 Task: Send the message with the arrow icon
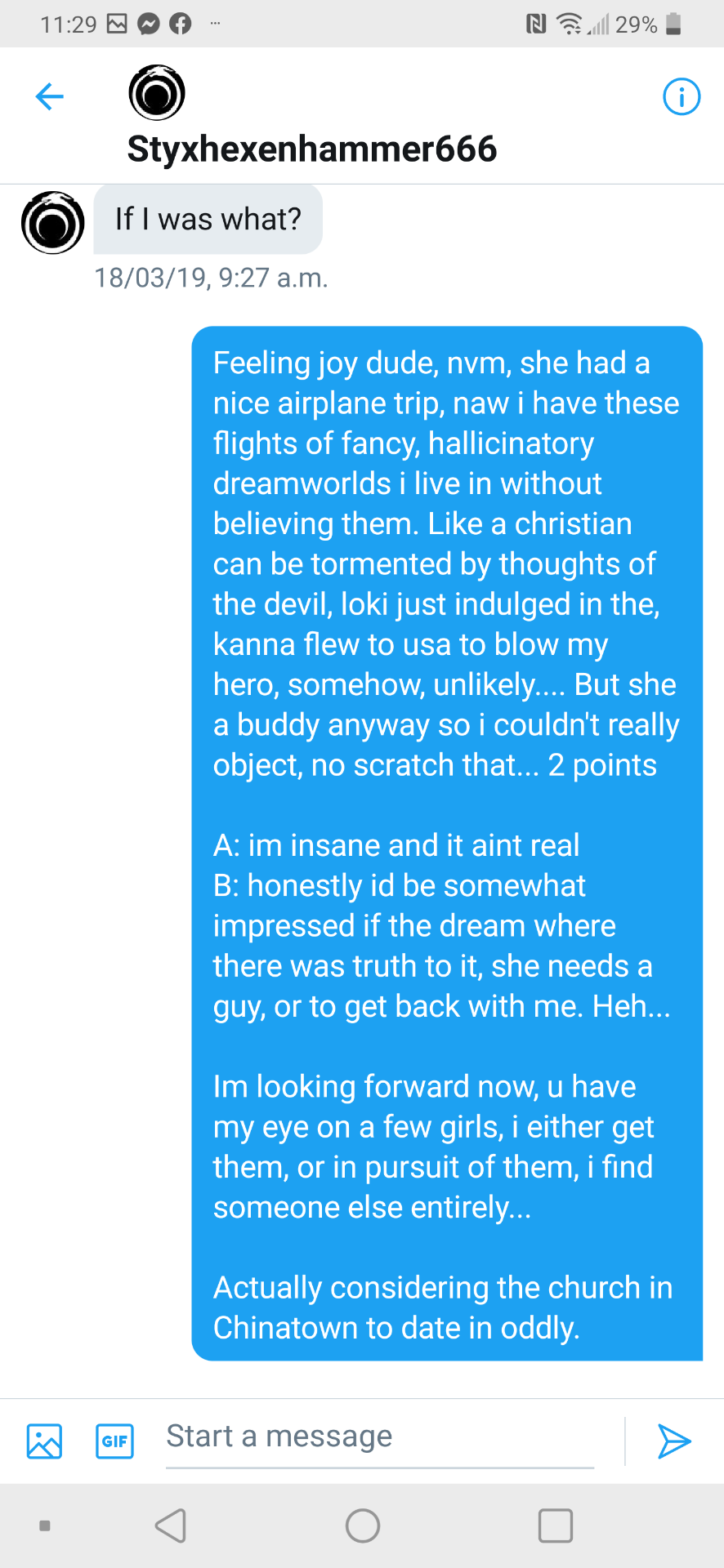(674, 1441)
